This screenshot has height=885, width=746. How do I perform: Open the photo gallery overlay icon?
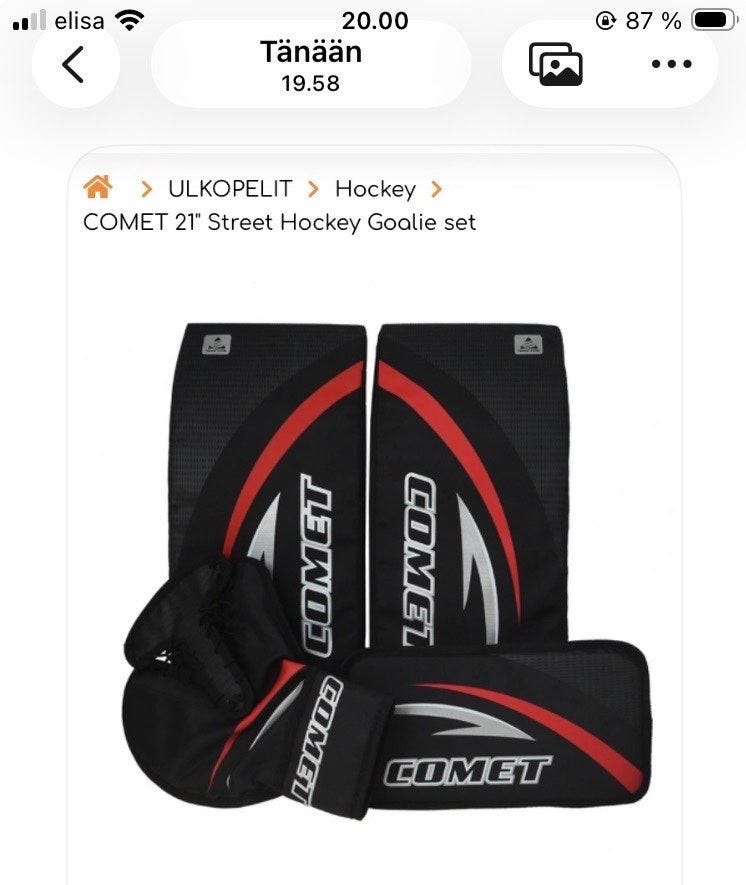coord(555,65)
